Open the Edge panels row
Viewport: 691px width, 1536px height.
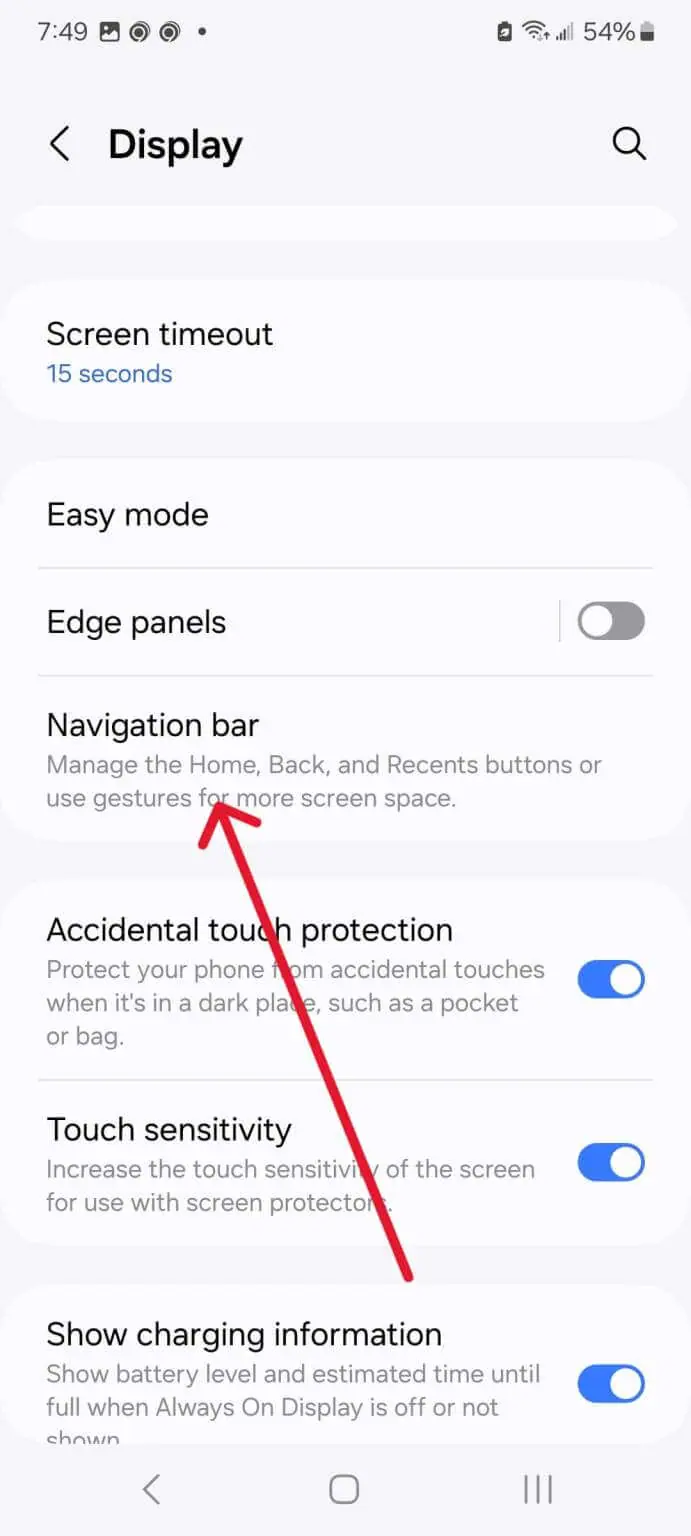click(297, 622)
